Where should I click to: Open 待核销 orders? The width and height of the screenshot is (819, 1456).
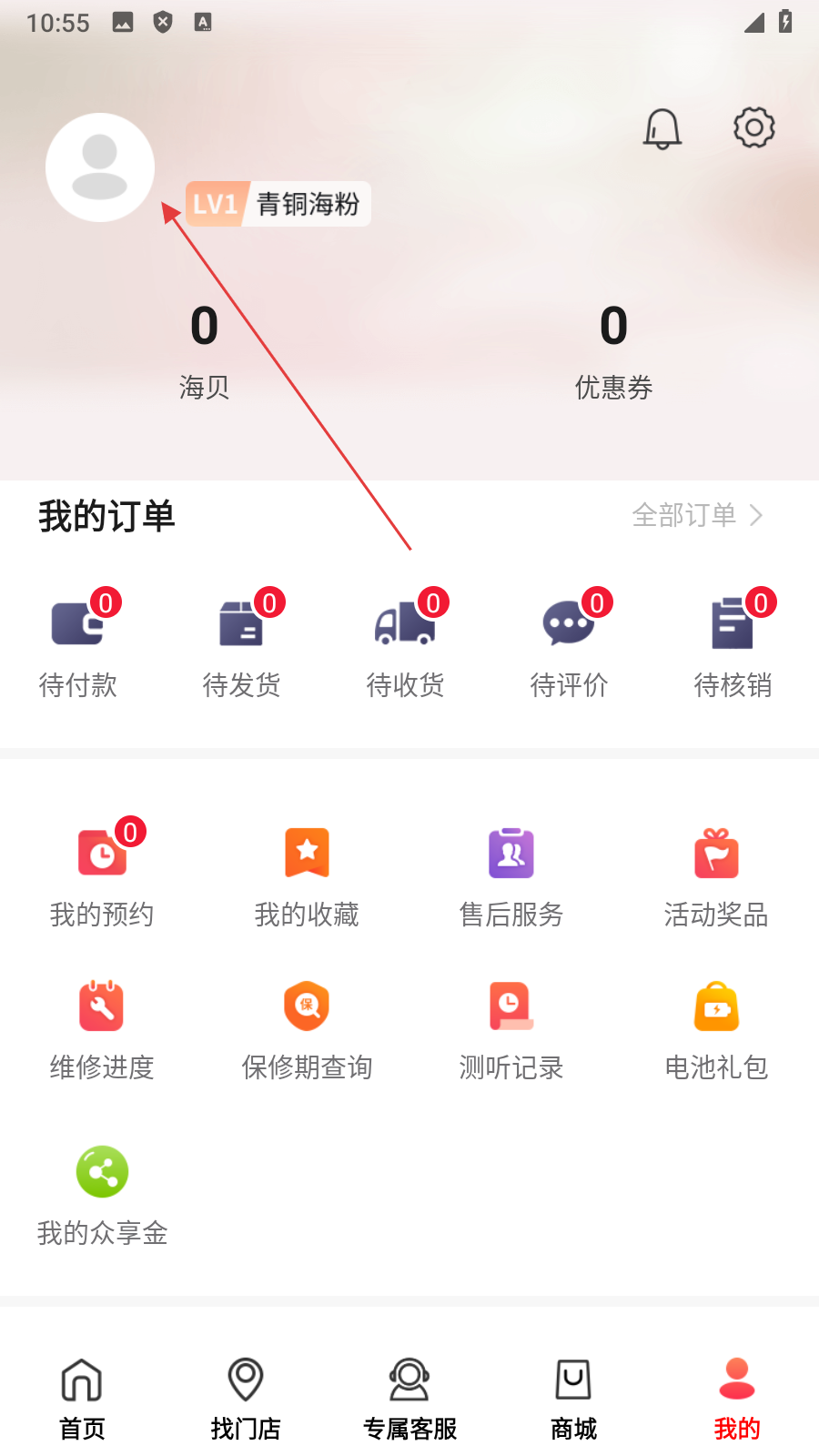coord(733,644)
